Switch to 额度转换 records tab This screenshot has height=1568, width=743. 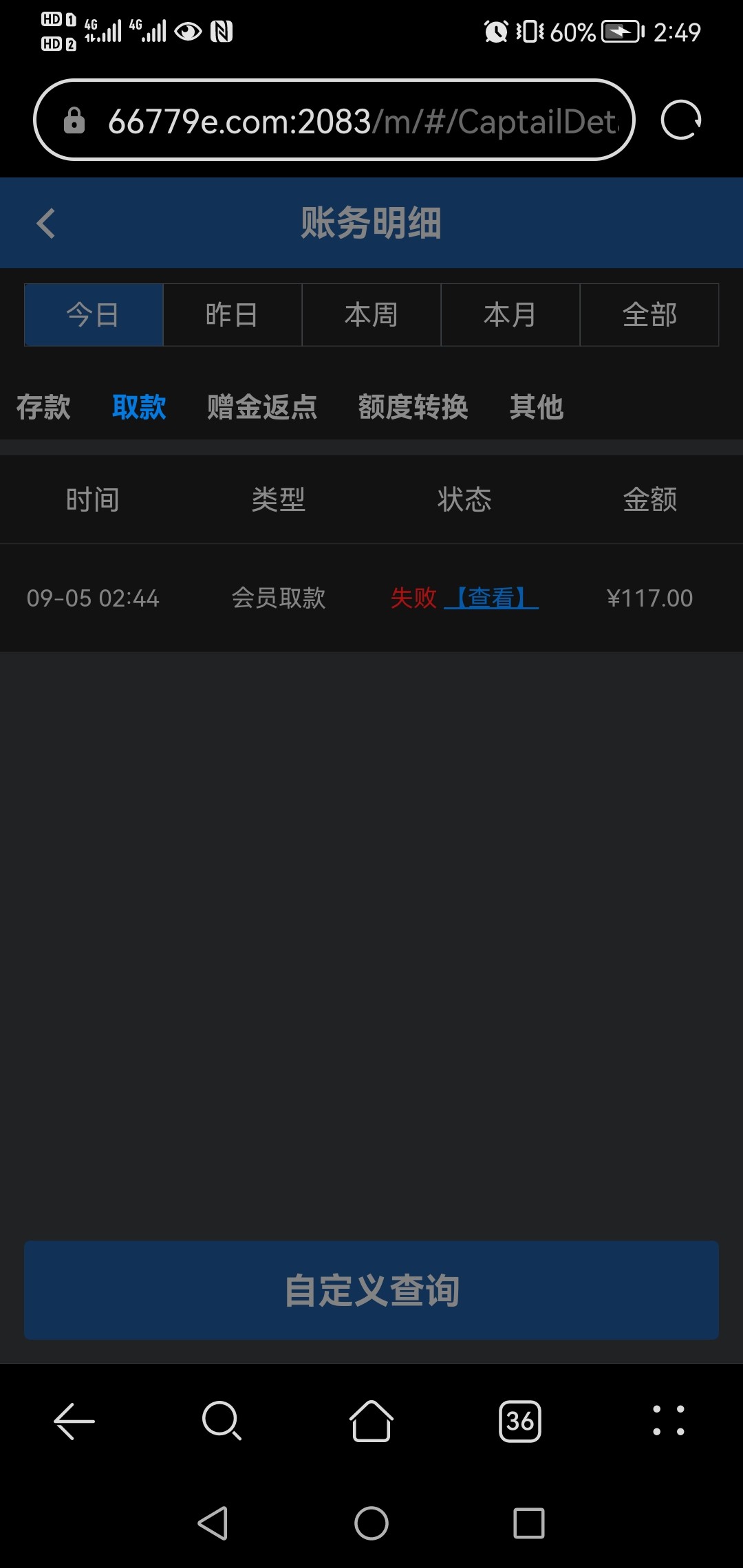tap(413, 406)
